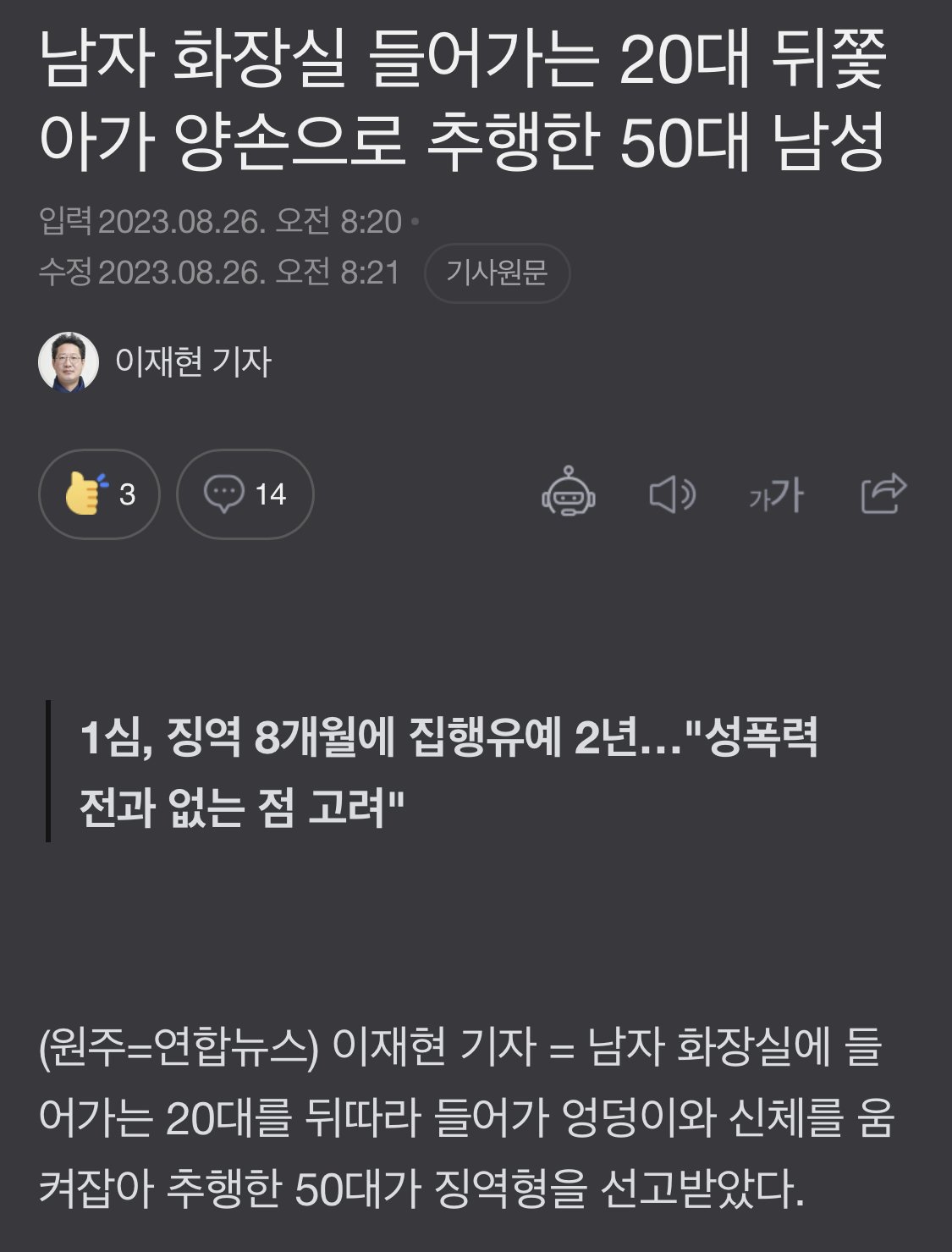
Task: Change font size with the 가가 icon
Action: 776,494
